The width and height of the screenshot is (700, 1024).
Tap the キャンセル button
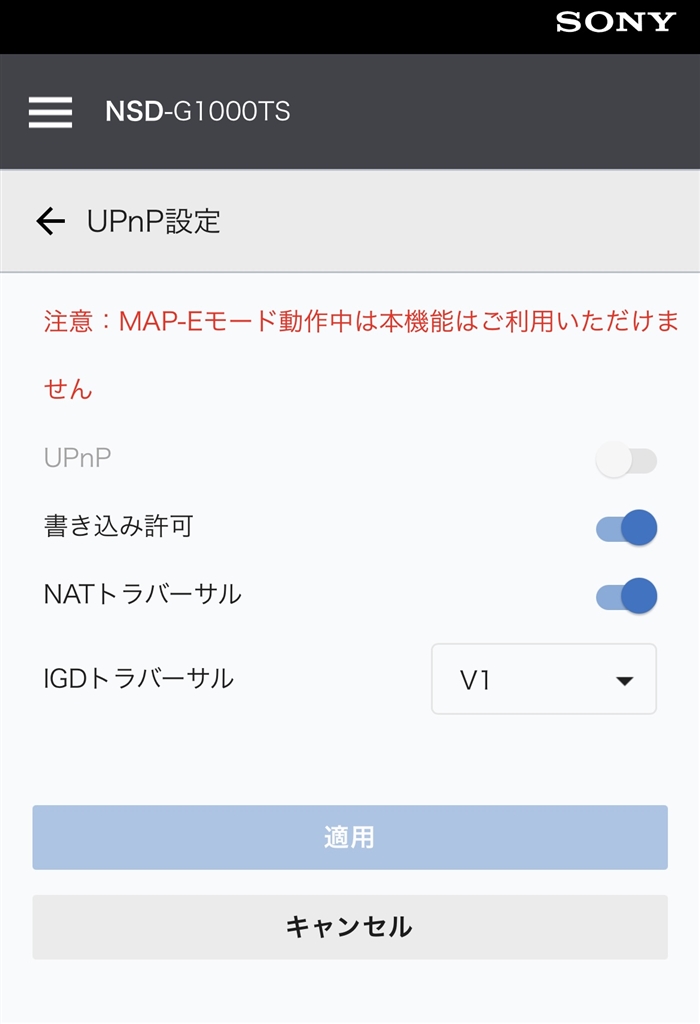point(350,927)
